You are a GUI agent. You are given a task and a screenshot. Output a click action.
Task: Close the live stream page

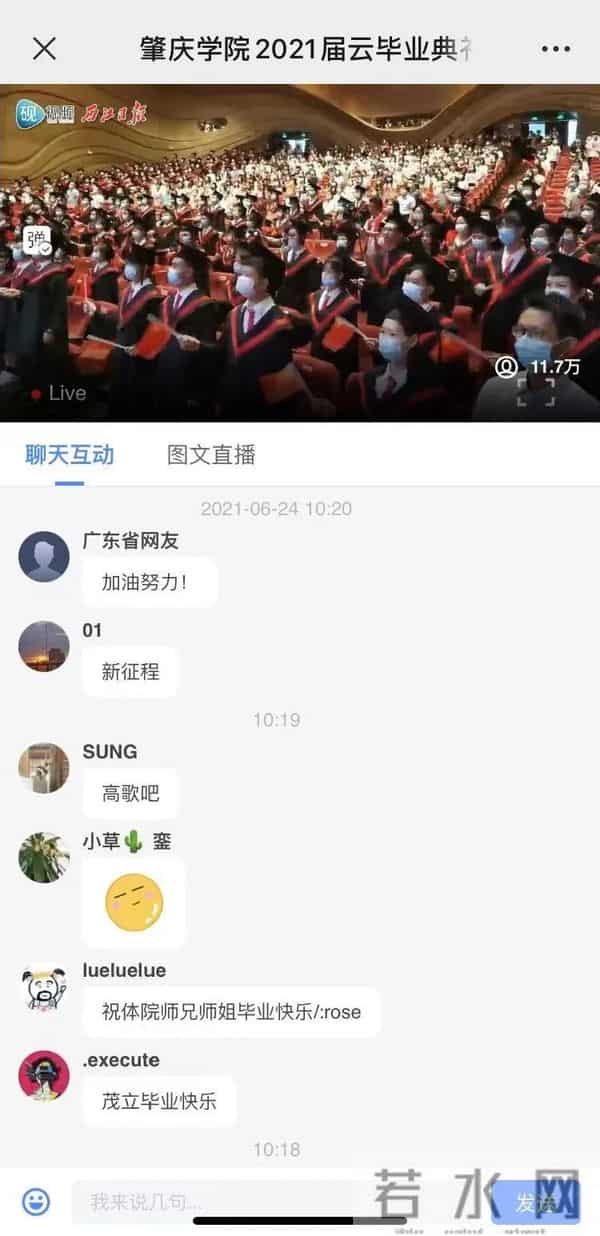(44, 49)
